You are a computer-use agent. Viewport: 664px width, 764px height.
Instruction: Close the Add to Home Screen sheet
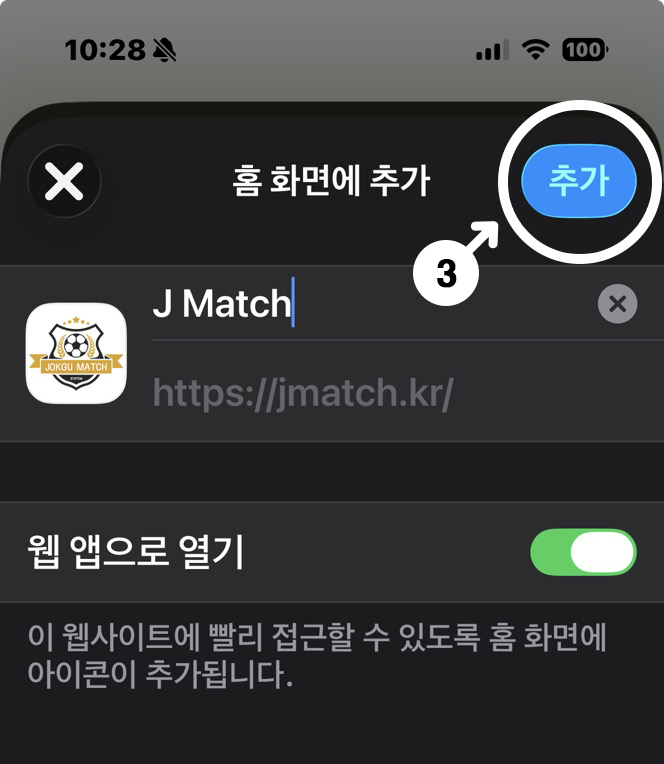point(65,182)
